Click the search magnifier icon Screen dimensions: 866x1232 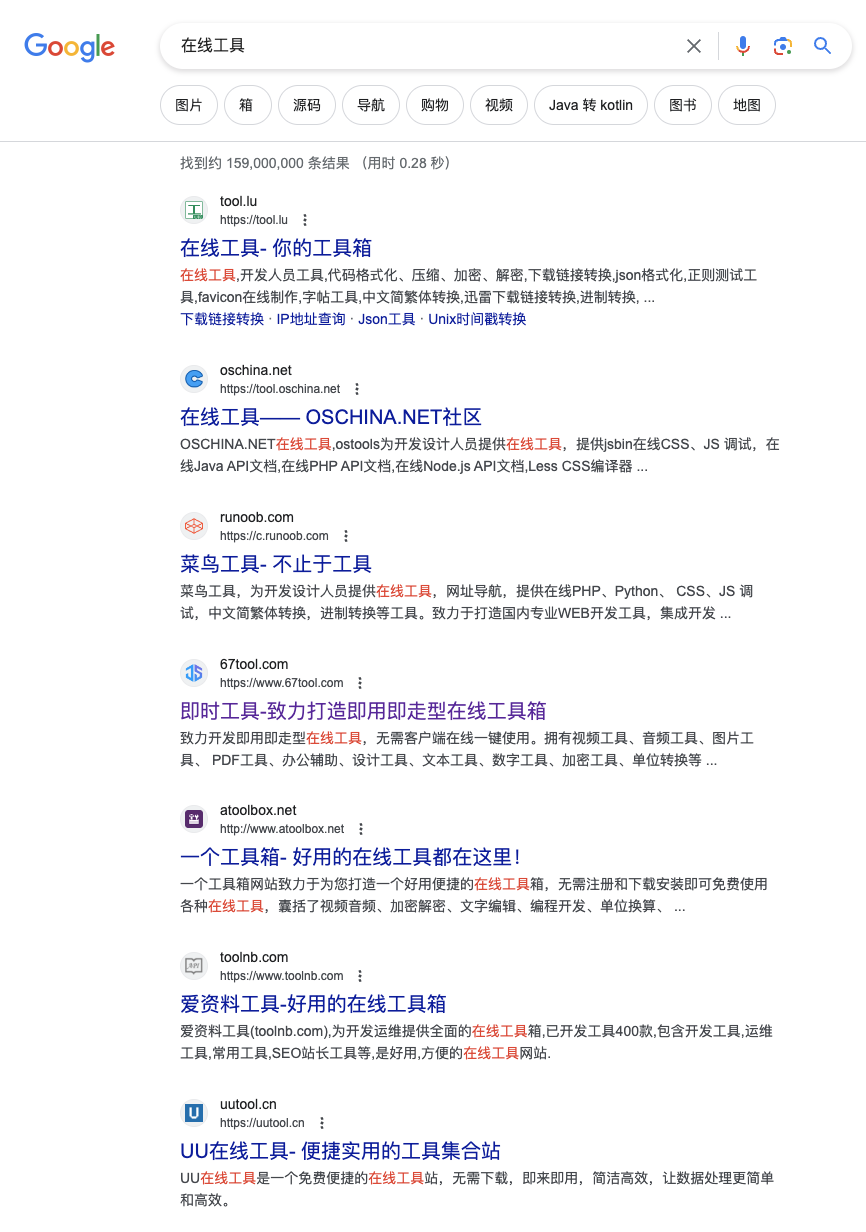[x=822, y=46]
